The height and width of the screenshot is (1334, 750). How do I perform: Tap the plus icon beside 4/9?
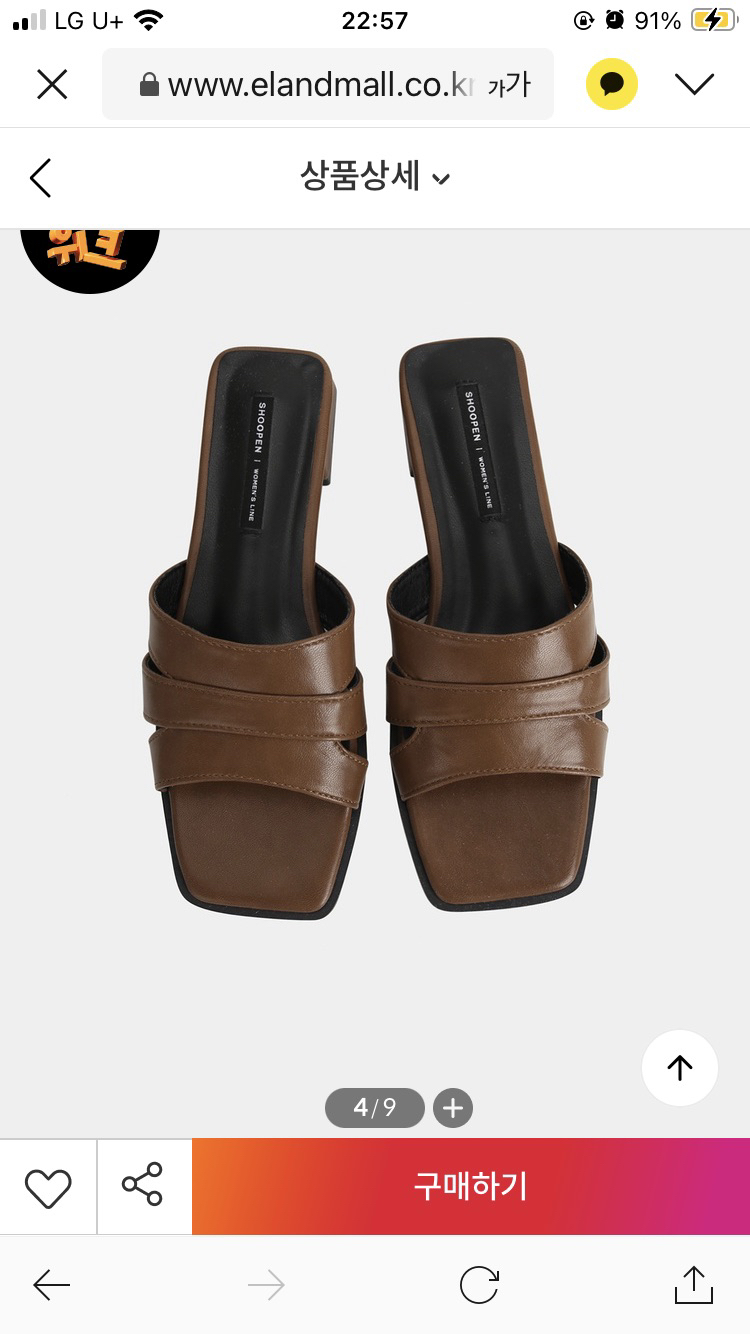coord(453,1108)
